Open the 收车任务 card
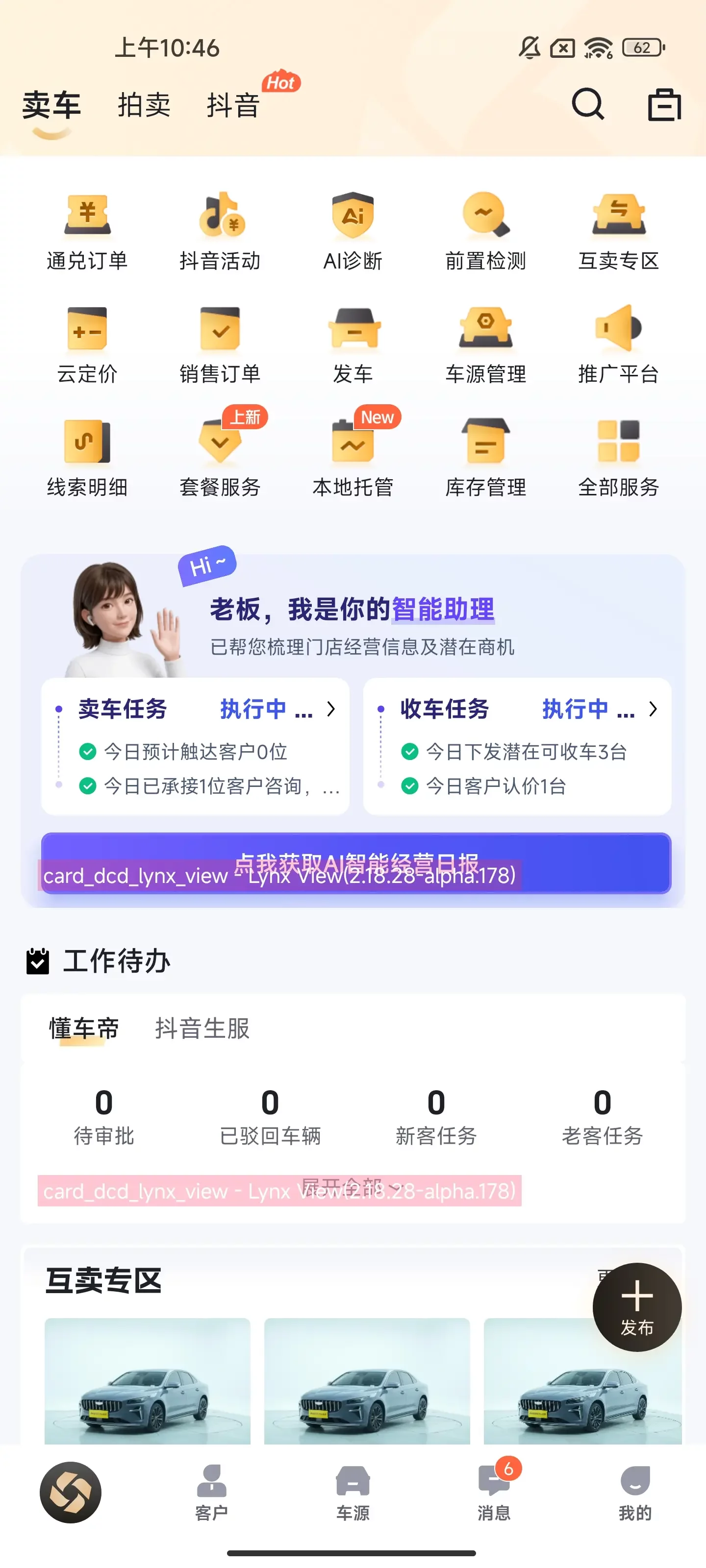The height and width of the screenshot is (1568, 706). click(x=517, y=746)
